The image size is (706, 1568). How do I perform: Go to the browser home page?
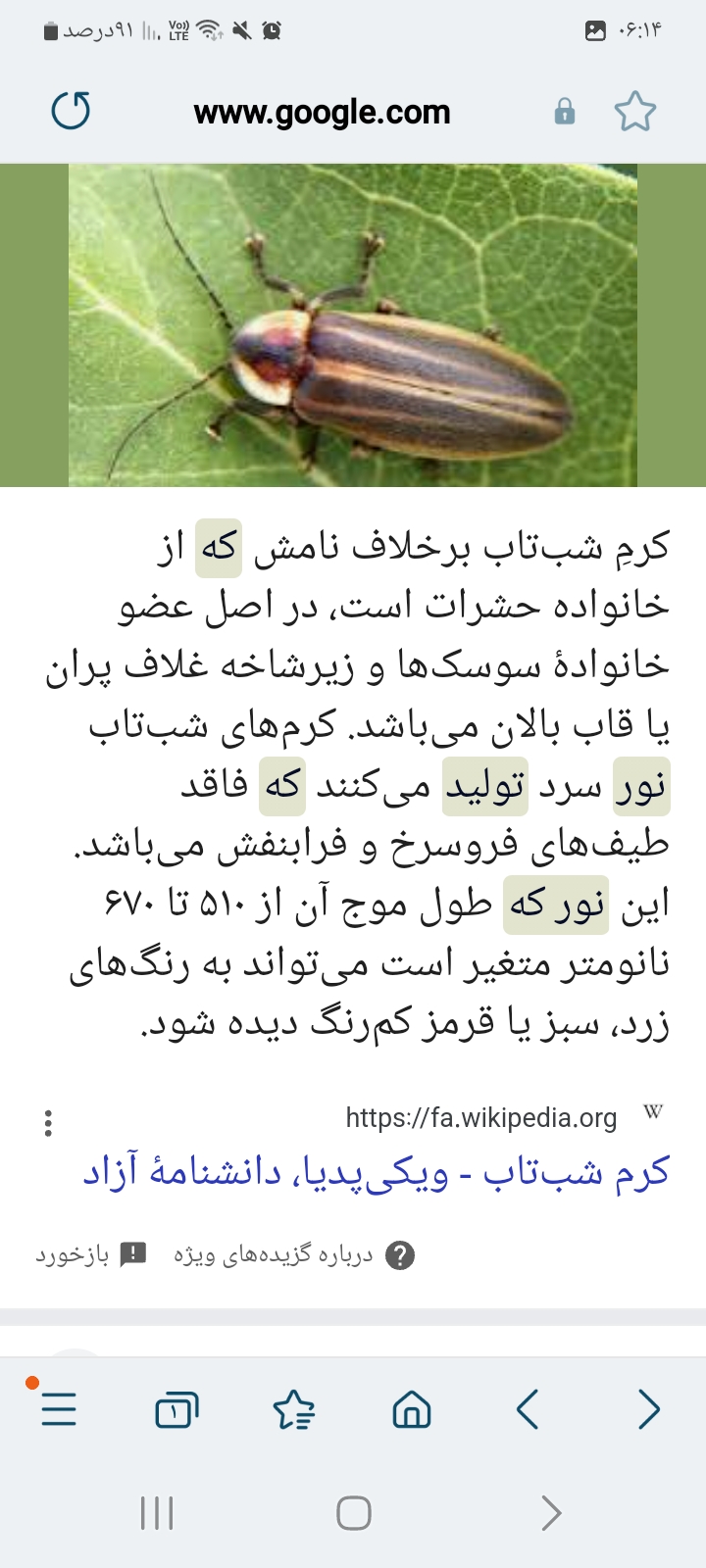click(x=412, y=1410)
